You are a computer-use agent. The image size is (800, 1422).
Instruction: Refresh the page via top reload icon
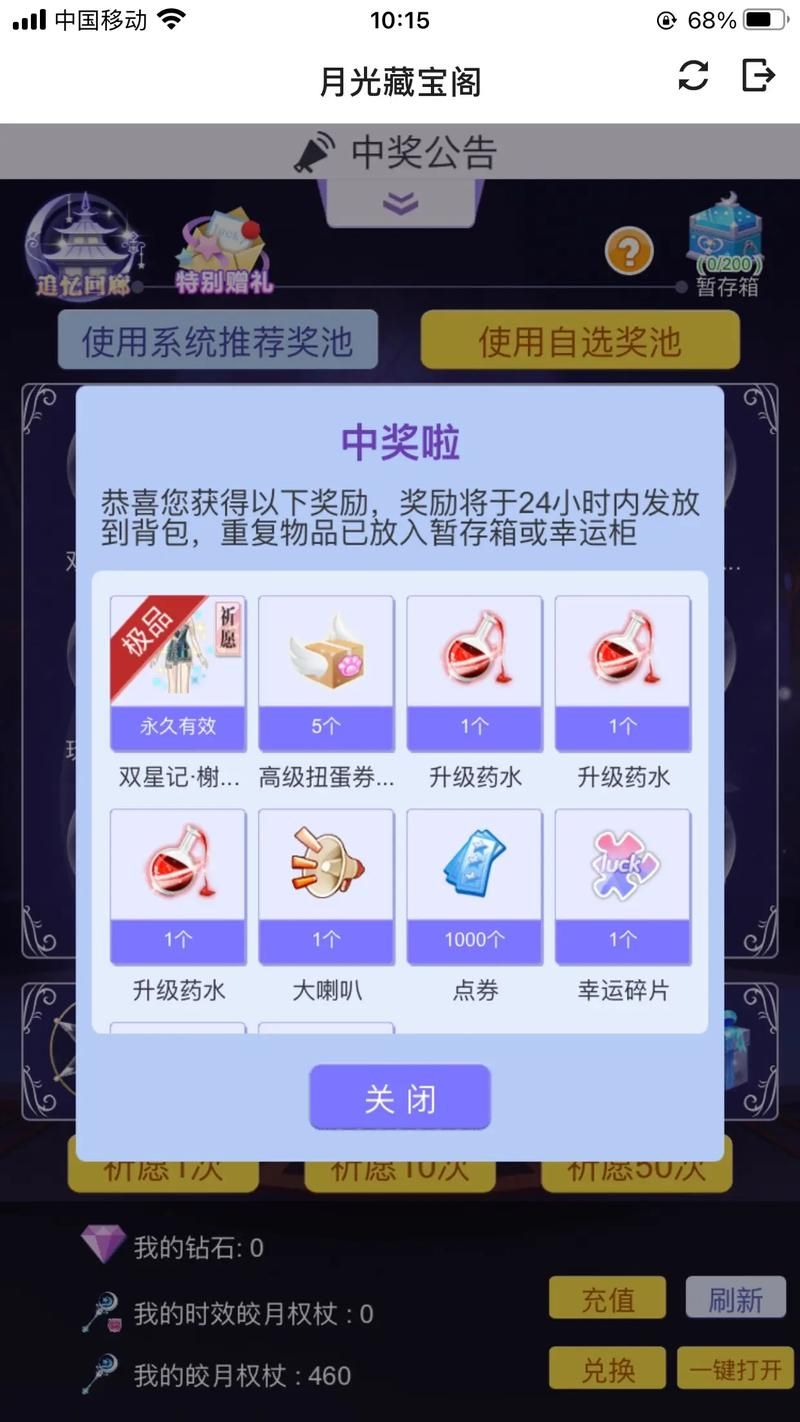click(x=693, y=76)
